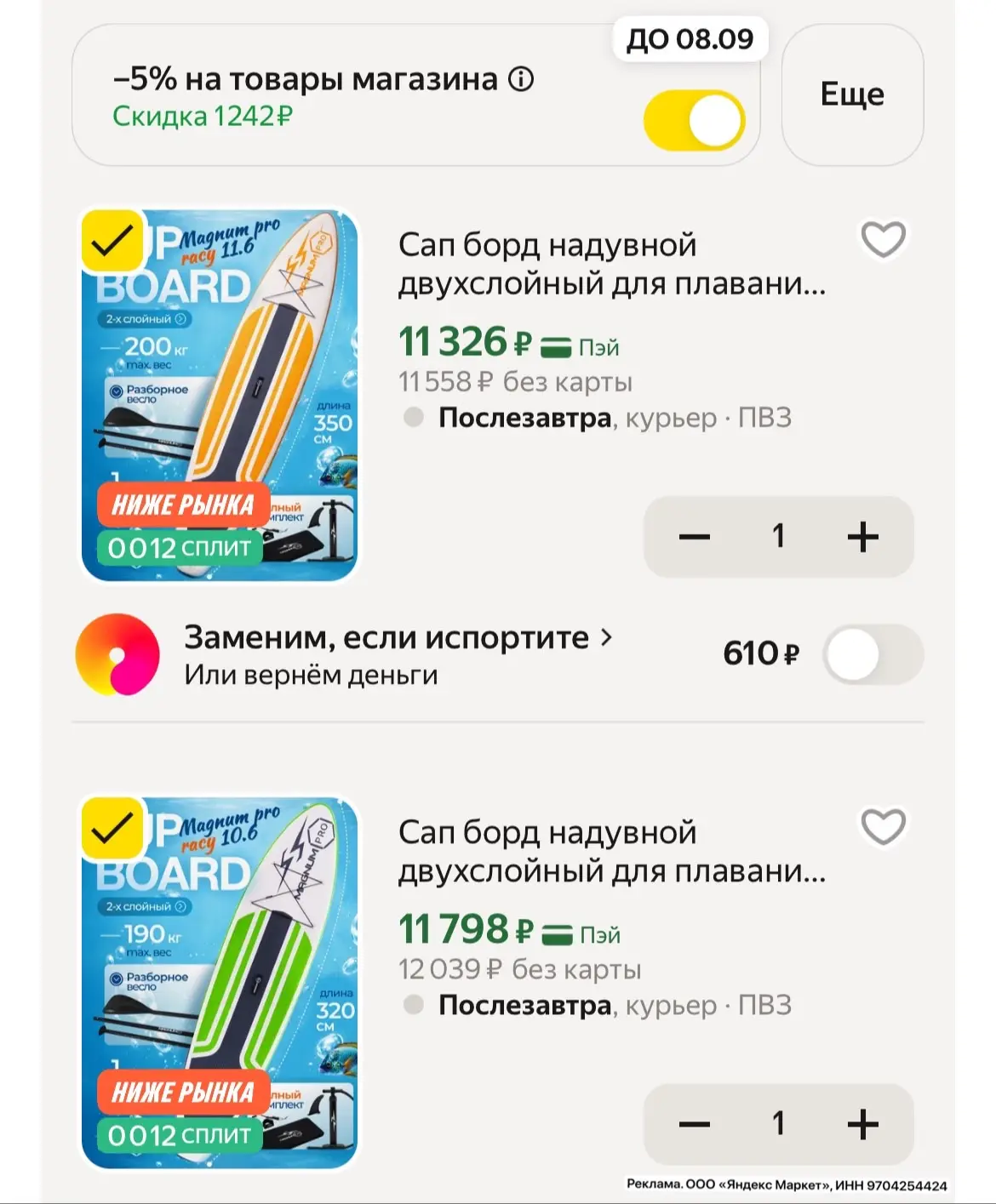Open the Magnum pro 11.6 board image

(x=220, y=396)
